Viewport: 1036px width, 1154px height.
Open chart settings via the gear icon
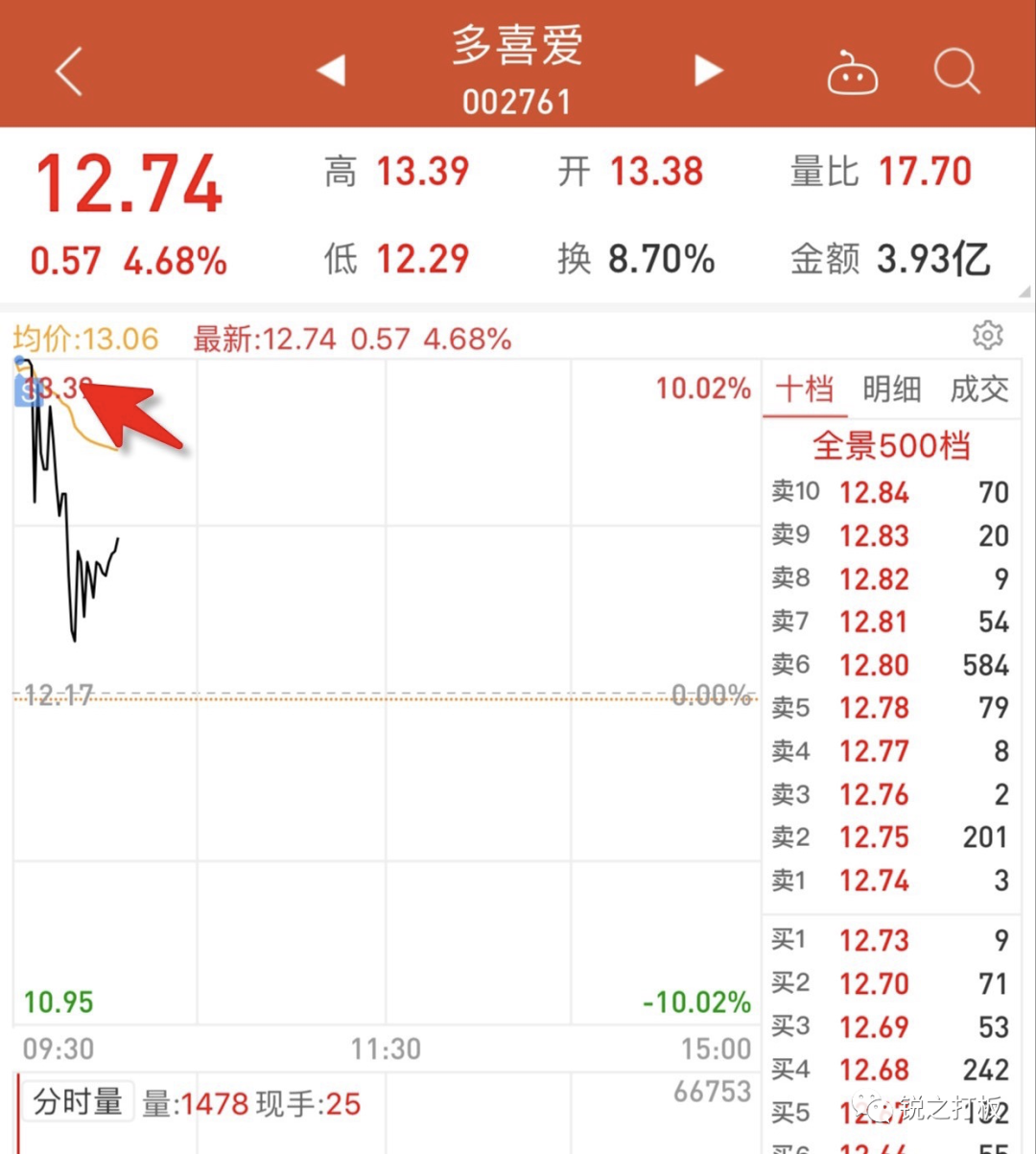tap(987, 336)
